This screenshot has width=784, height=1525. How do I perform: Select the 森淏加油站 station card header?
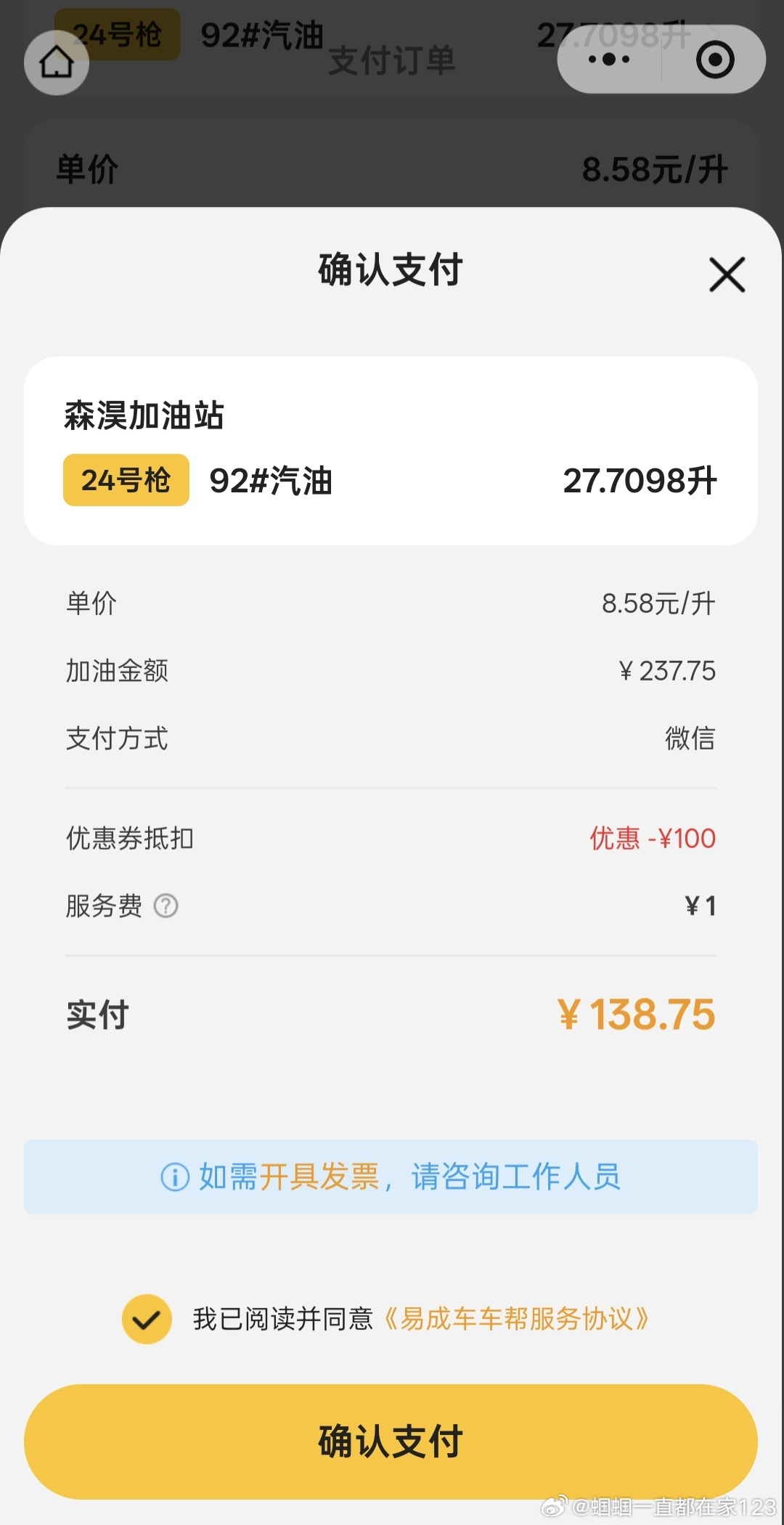tap(142, 418)
